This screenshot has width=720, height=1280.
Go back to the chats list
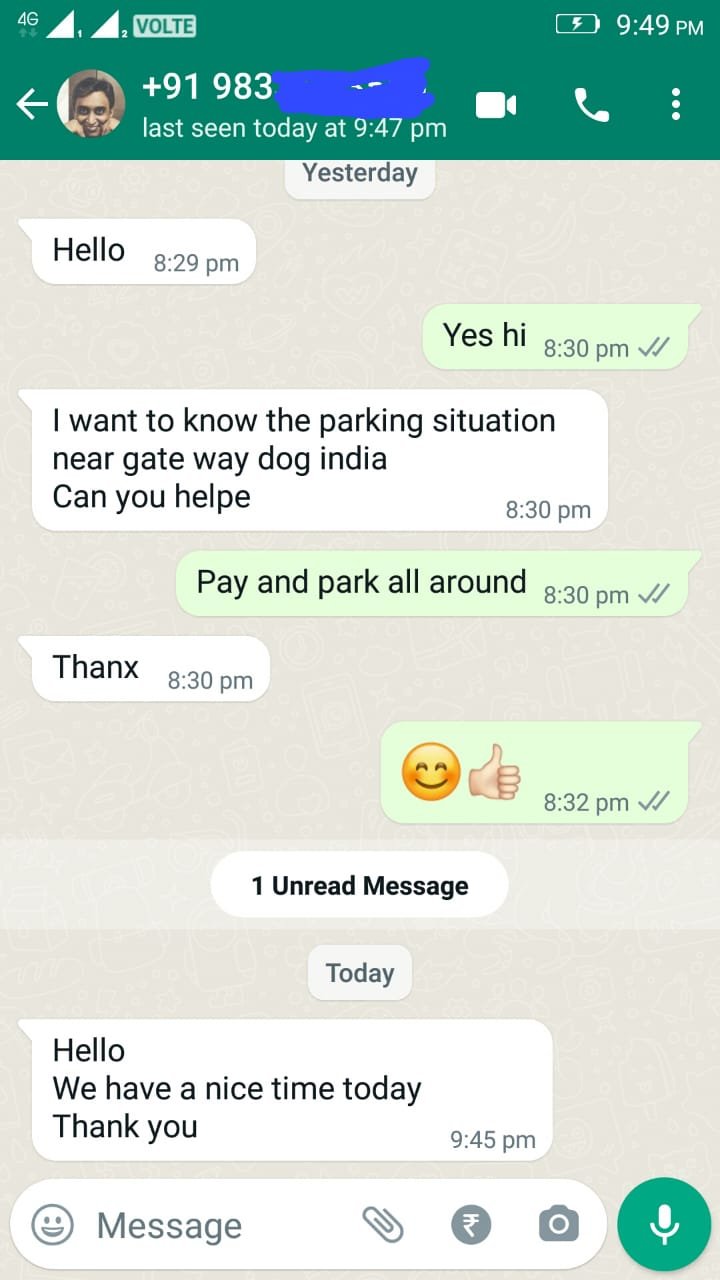point(32,105)
